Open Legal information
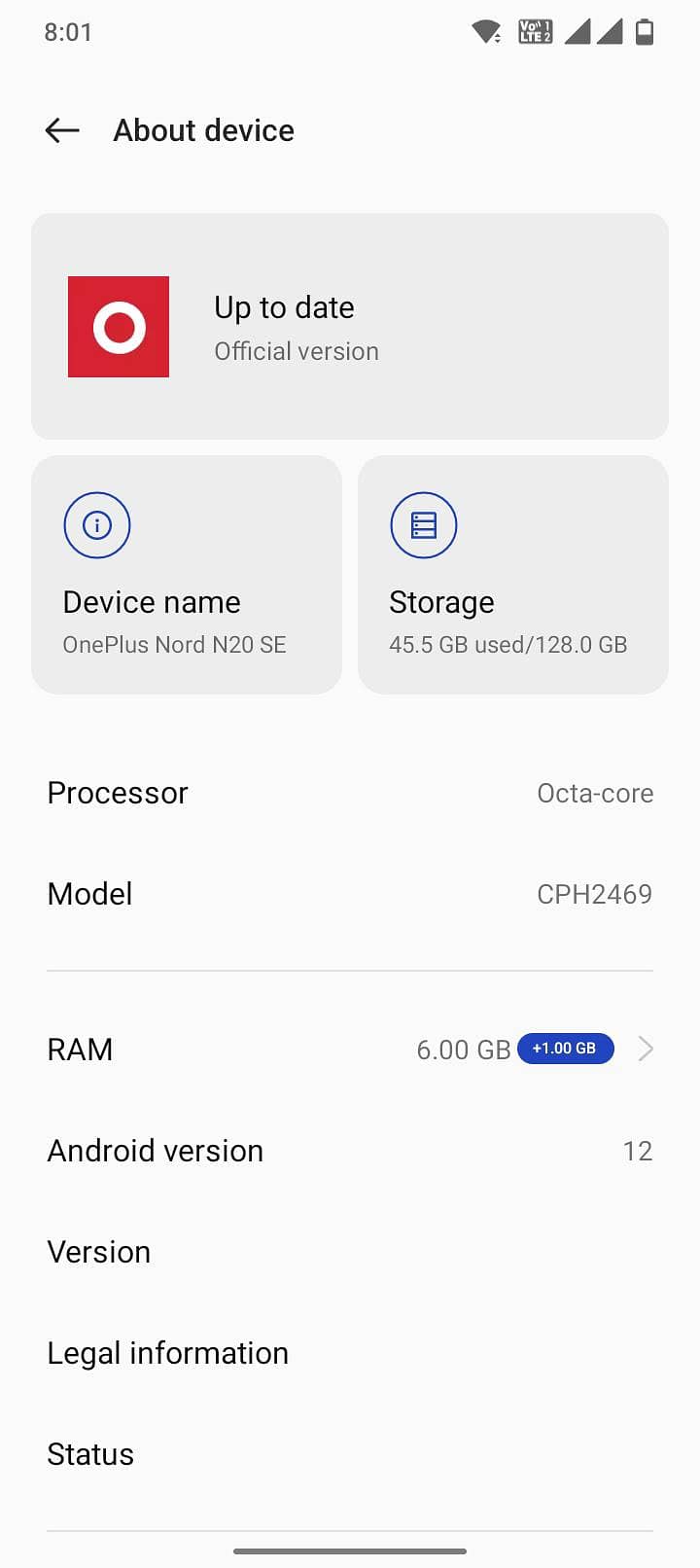This screenshot has width=700, height=1568. pos(350,1352)
